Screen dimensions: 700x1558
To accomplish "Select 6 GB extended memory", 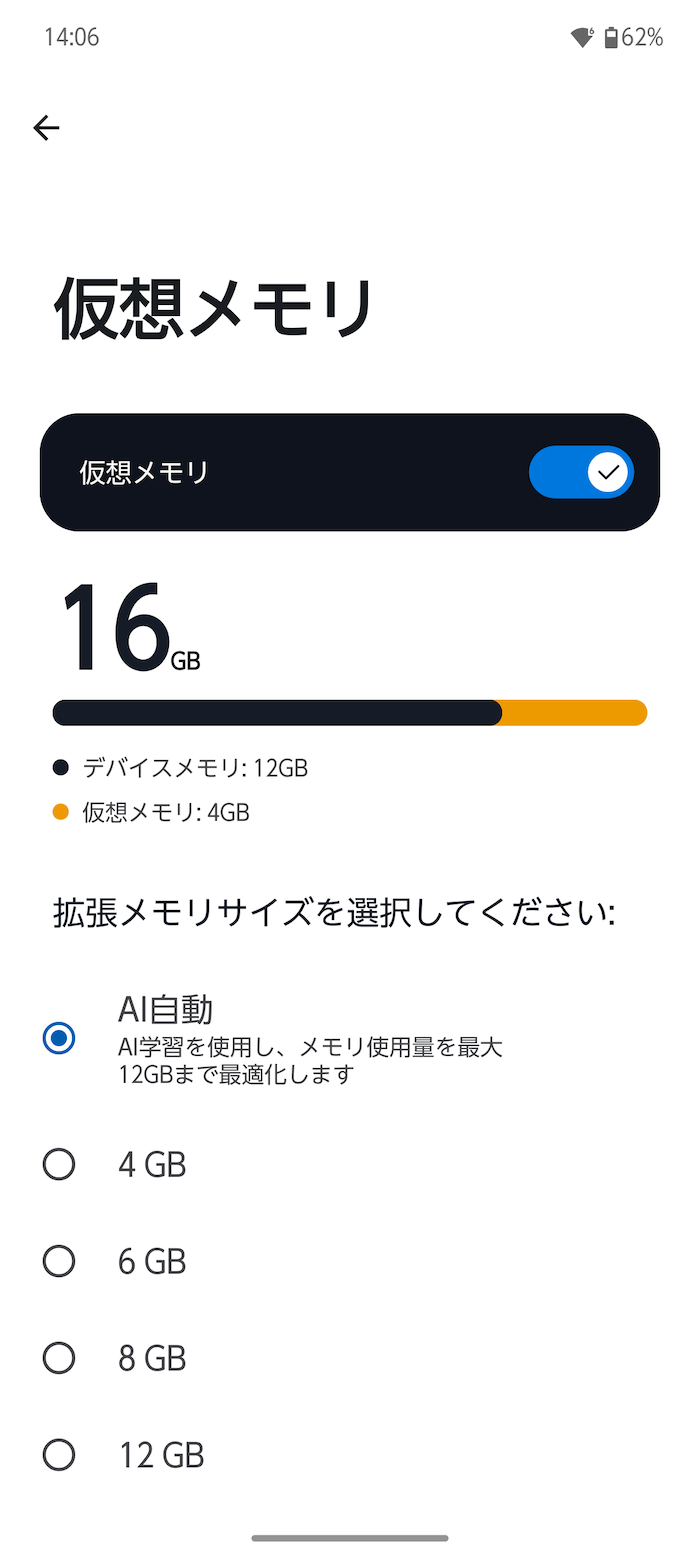I will point(350,1261).
